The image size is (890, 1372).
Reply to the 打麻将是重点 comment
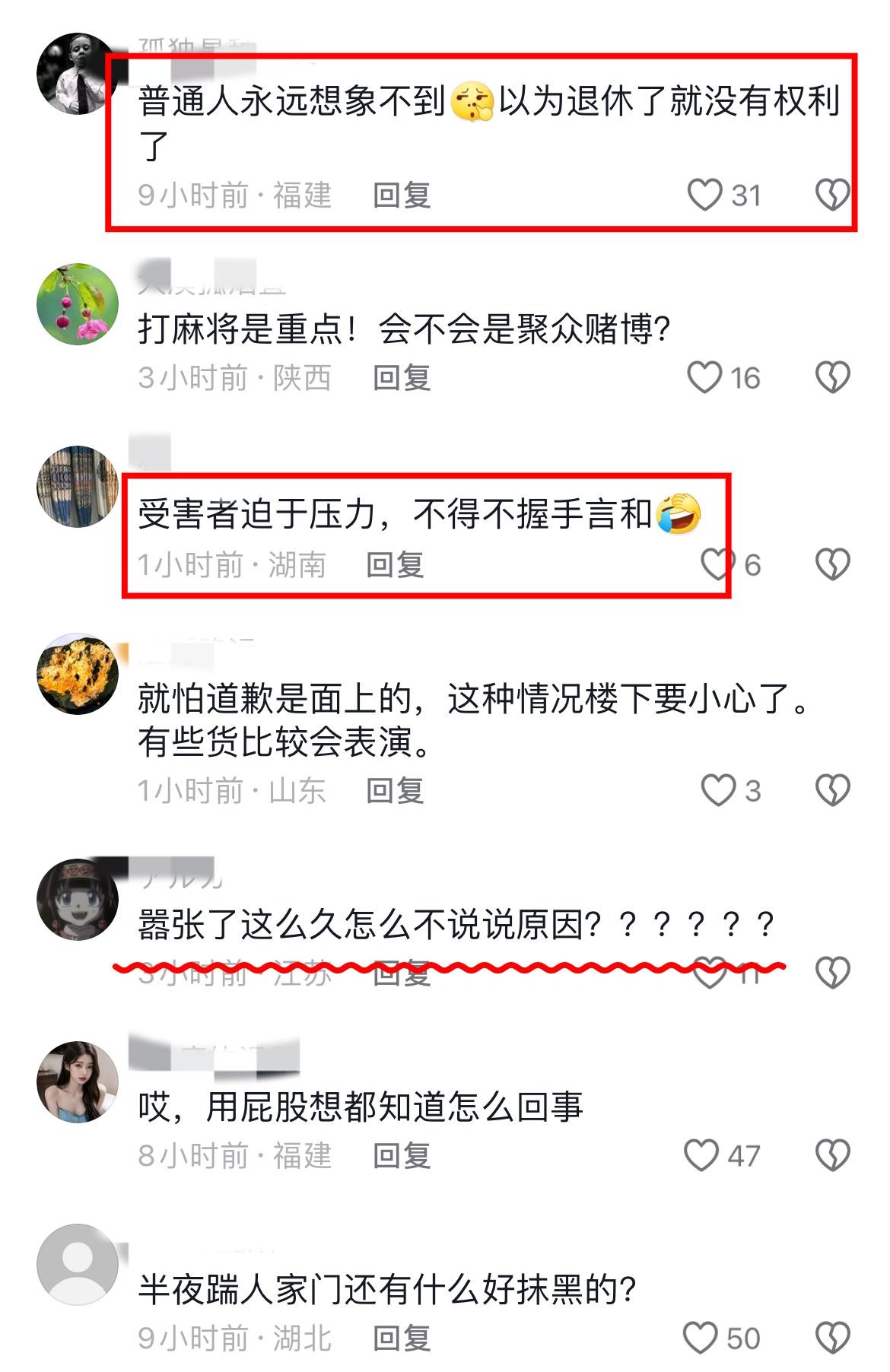pyautogui.click(x=402, y=378)
